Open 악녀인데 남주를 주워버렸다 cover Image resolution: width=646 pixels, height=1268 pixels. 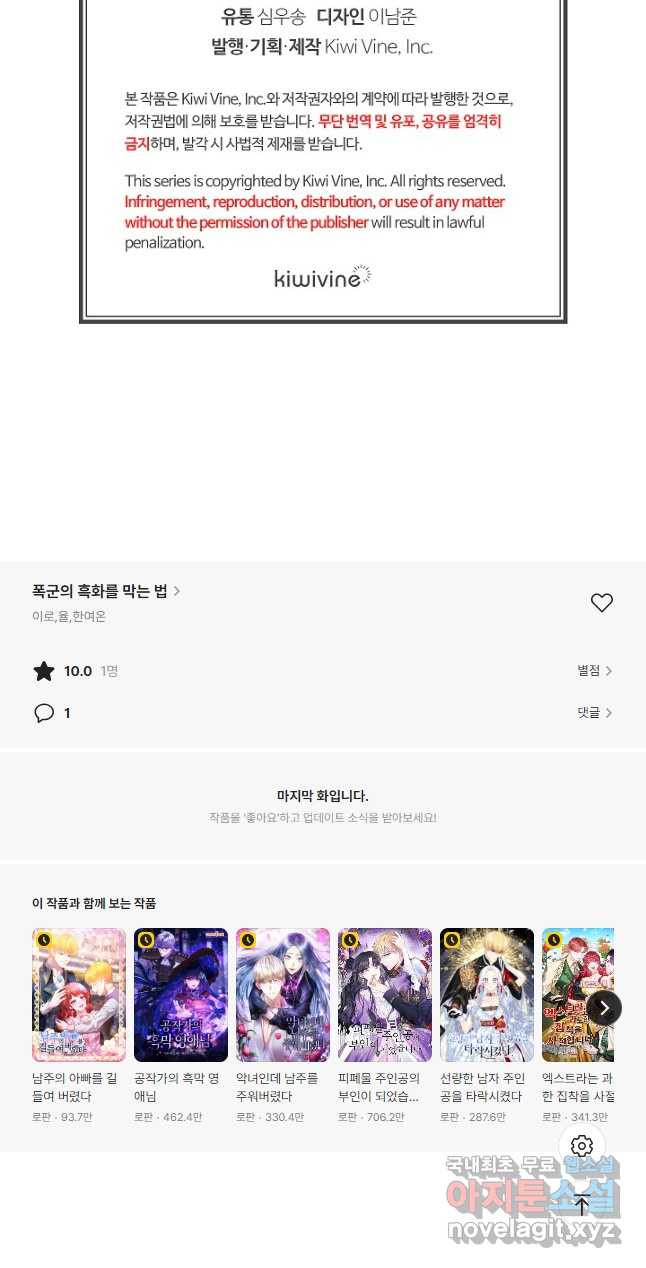click(x=283, y=995)
